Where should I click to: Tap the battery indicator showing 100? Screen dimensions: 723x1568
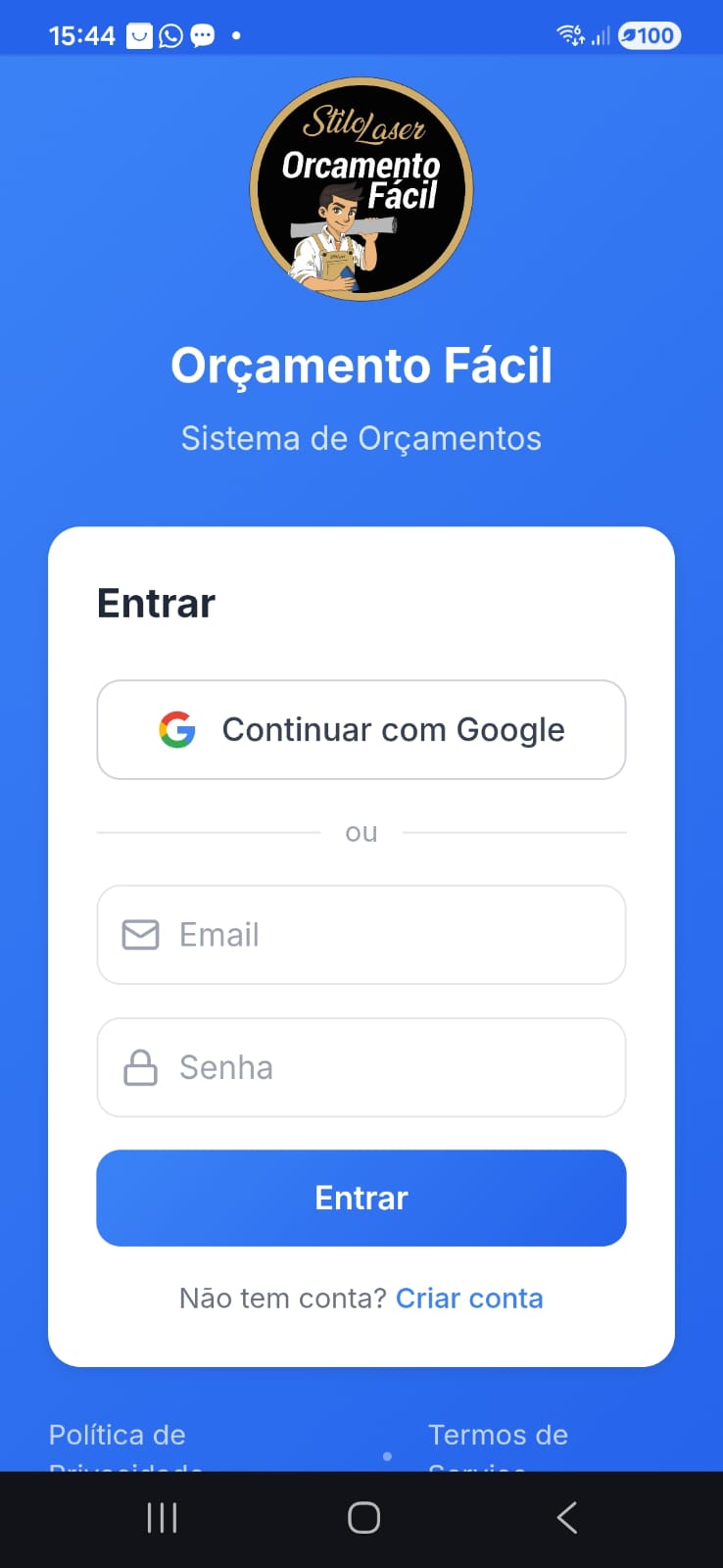click(649, 35)
